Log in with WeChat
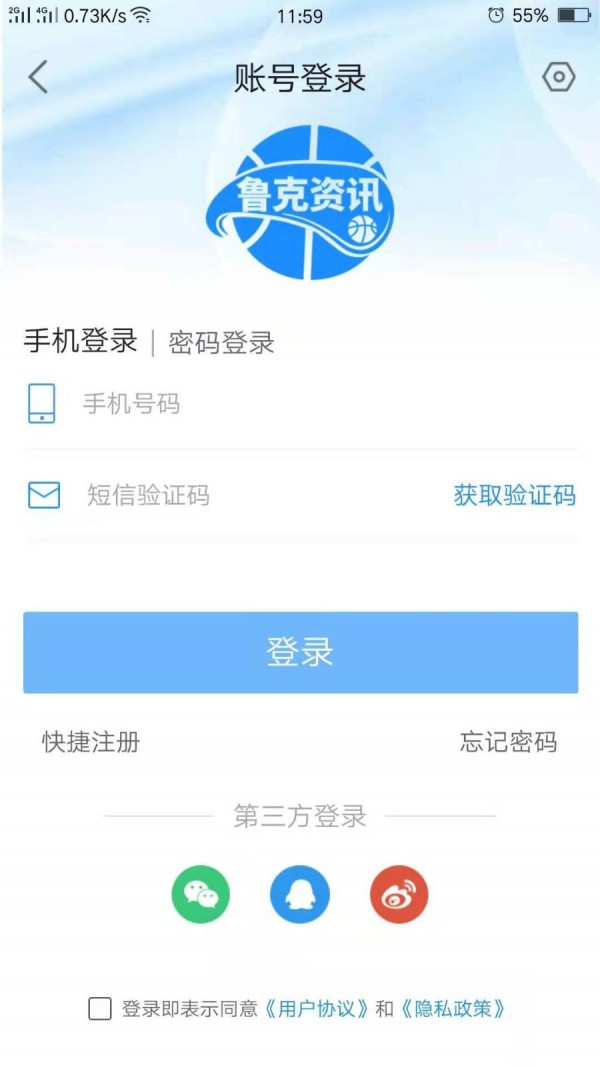The height and width of the screenshot is (1067, 600). tap(201, 894)
